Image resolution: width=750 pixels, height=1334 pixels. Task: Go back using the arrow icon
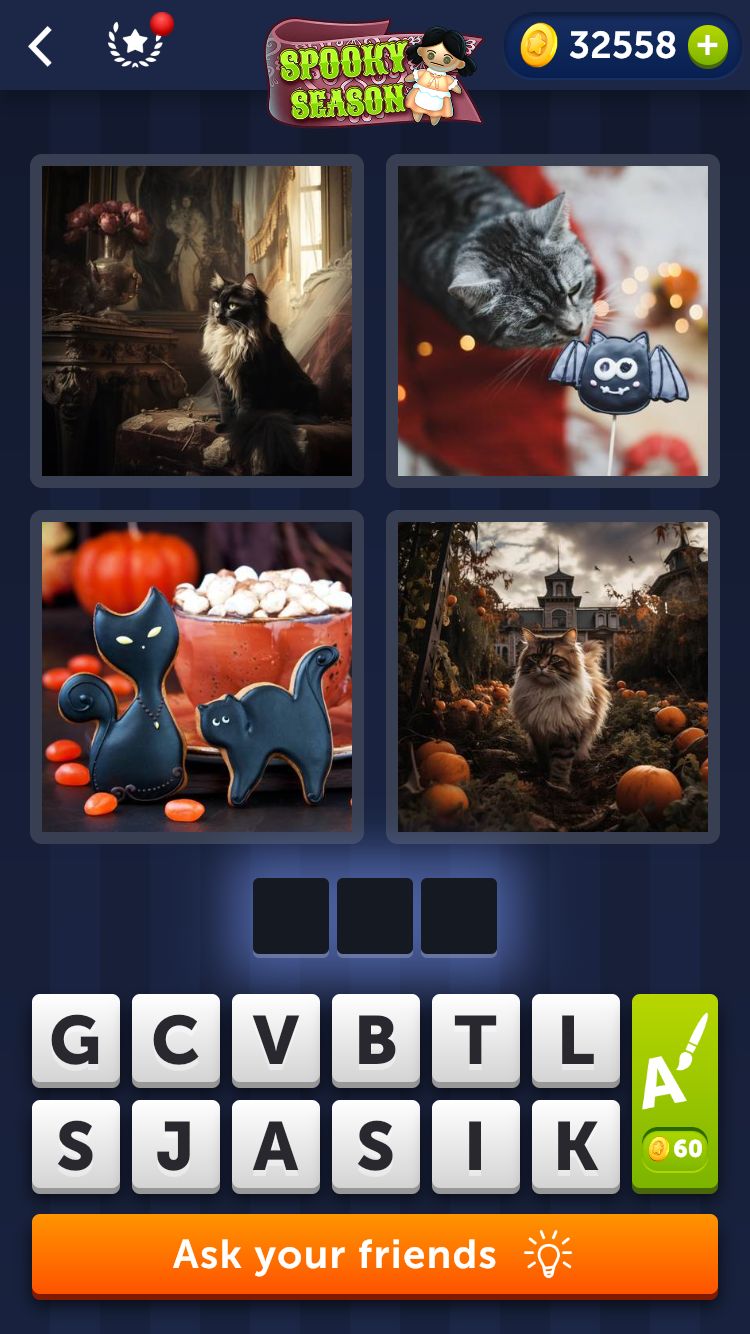click(x=40, y=47)
